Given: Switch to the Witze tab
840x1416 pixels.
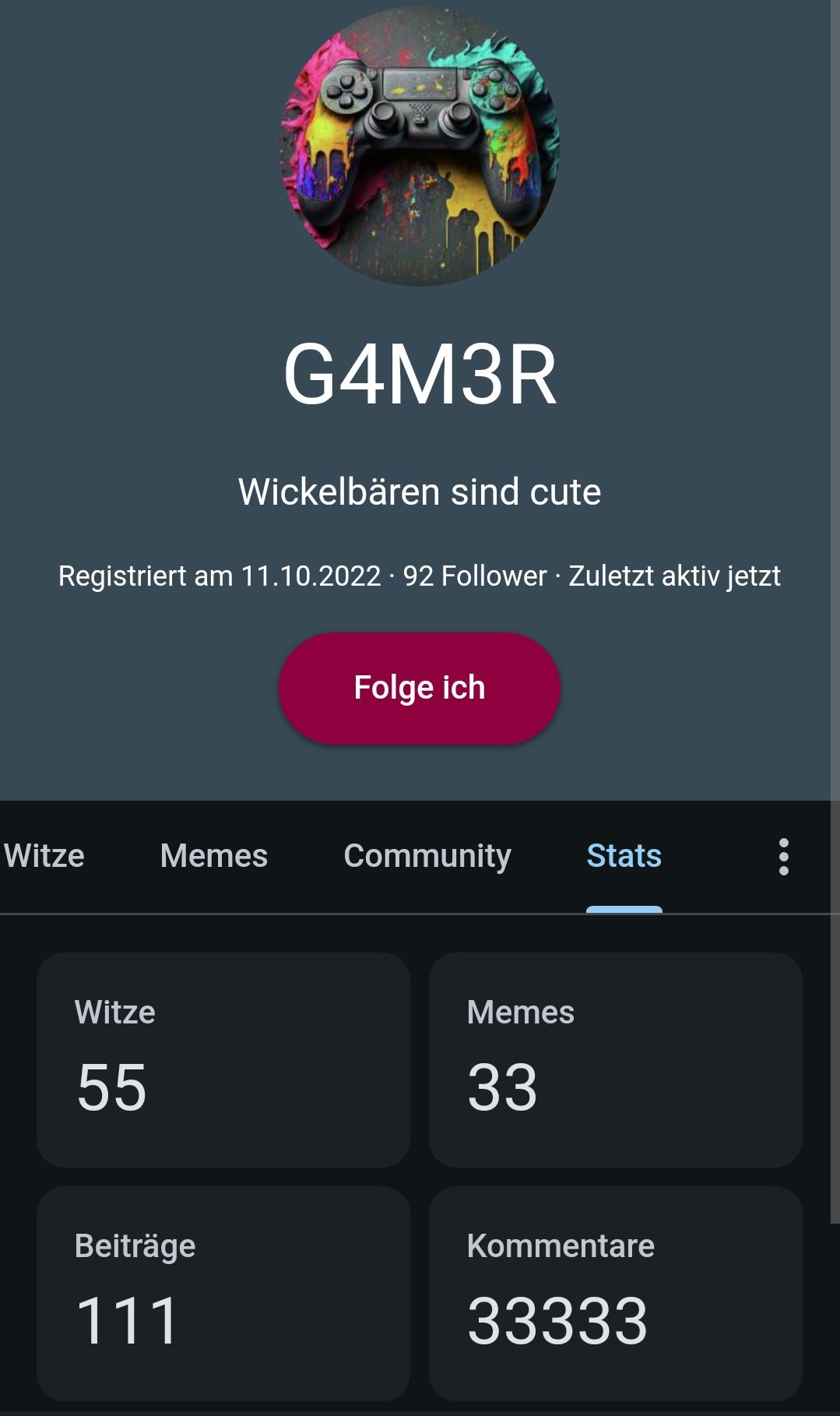Looking at the screenshot, I should click(x=44, y=856).
